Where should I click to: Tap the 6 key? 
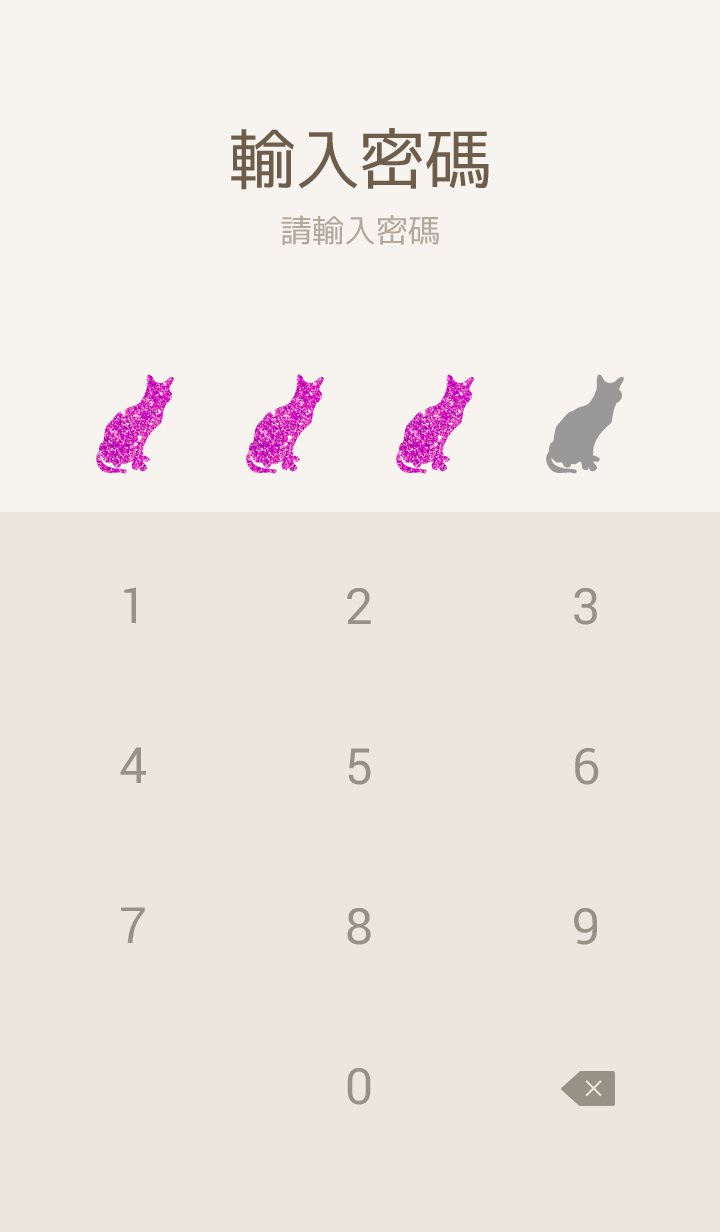586,767
